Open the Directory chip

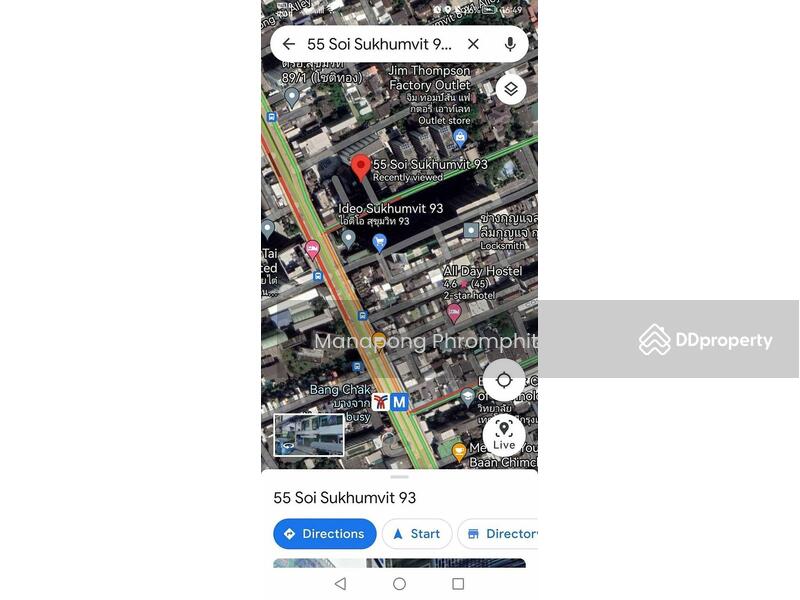point(500,534)
